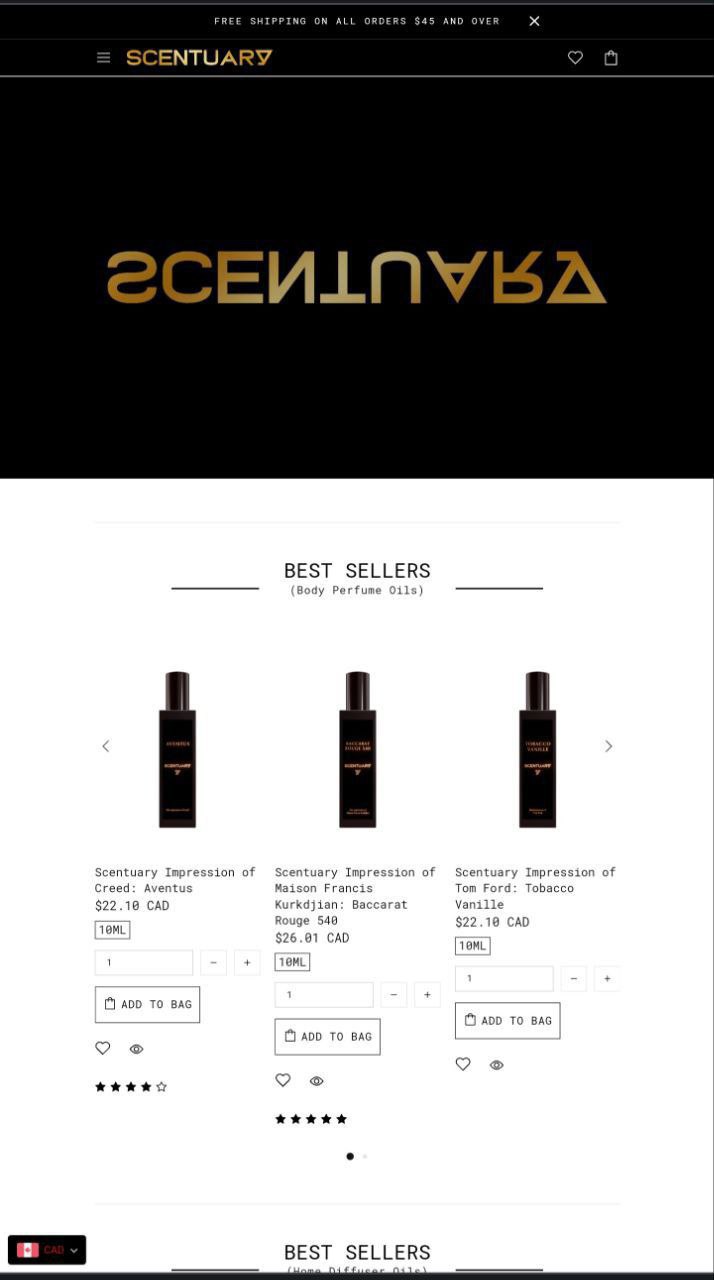Viewport: 714px width, 1280px height.
Task: Show next best sellers
Action: pos(608,746)
